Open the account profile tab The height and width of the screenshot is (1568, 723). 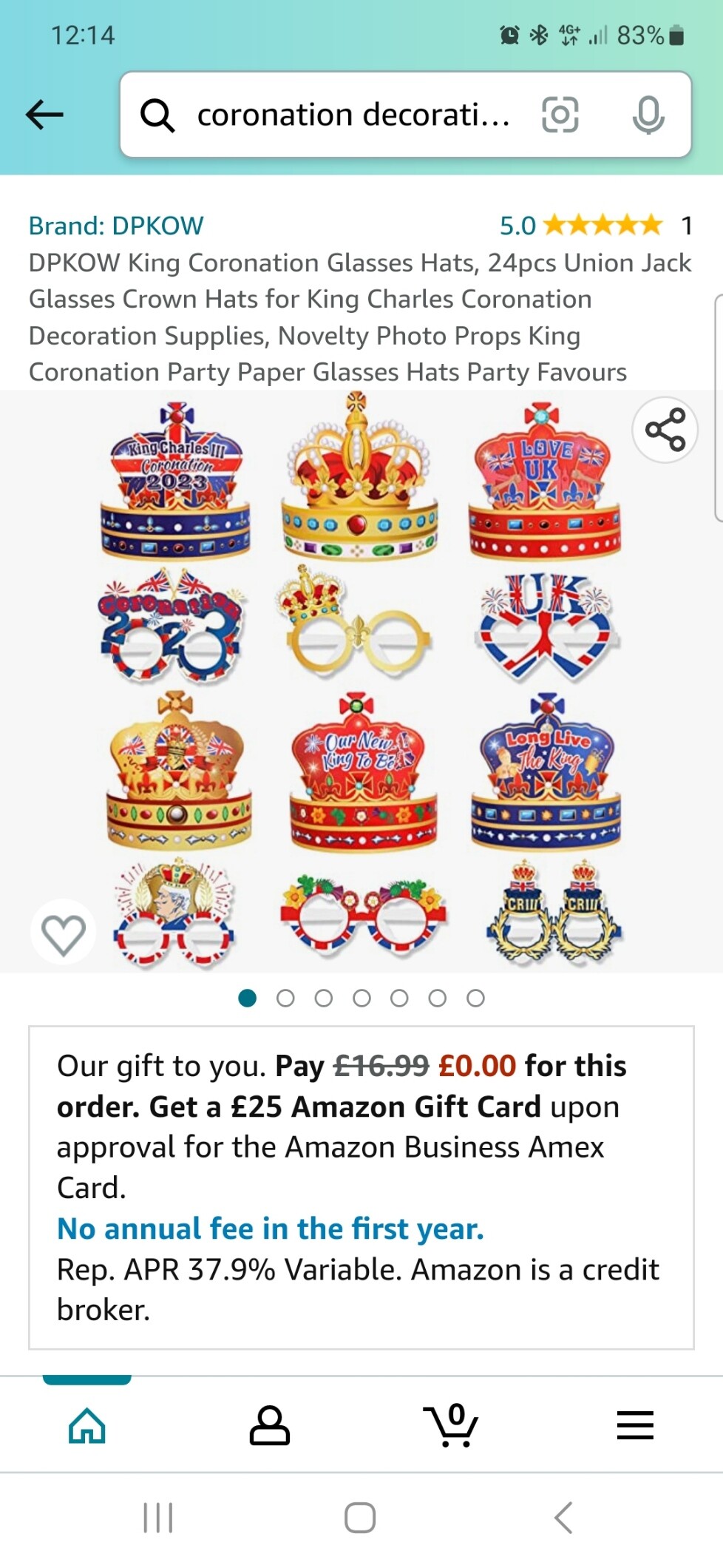point(270,1425)
